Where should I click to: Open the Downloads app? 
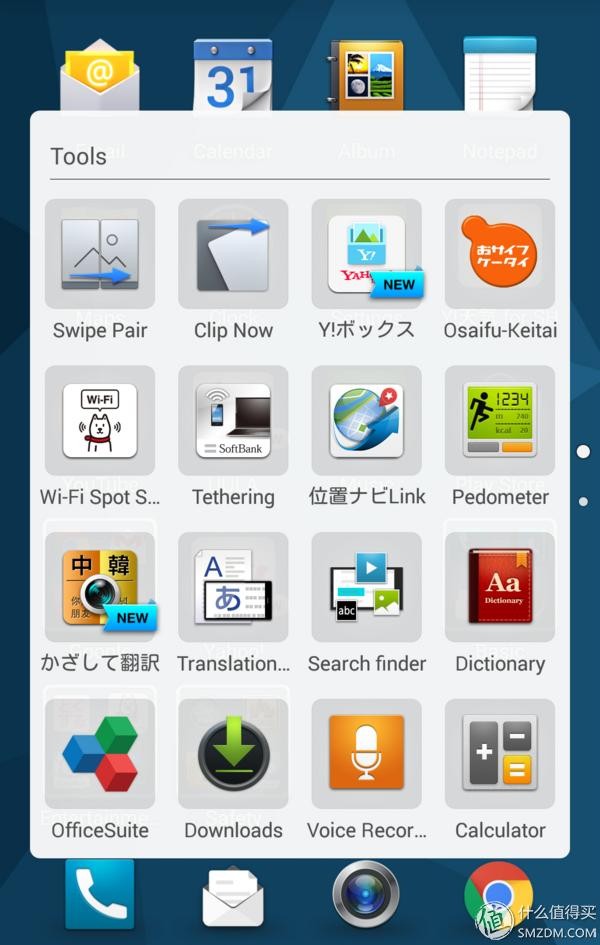point(233,753)
